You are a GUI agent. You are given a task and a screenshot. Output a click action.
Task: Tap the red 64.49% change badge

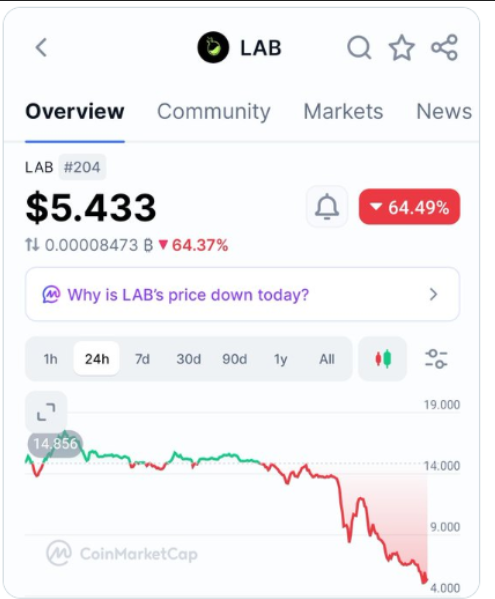point(409,207)
